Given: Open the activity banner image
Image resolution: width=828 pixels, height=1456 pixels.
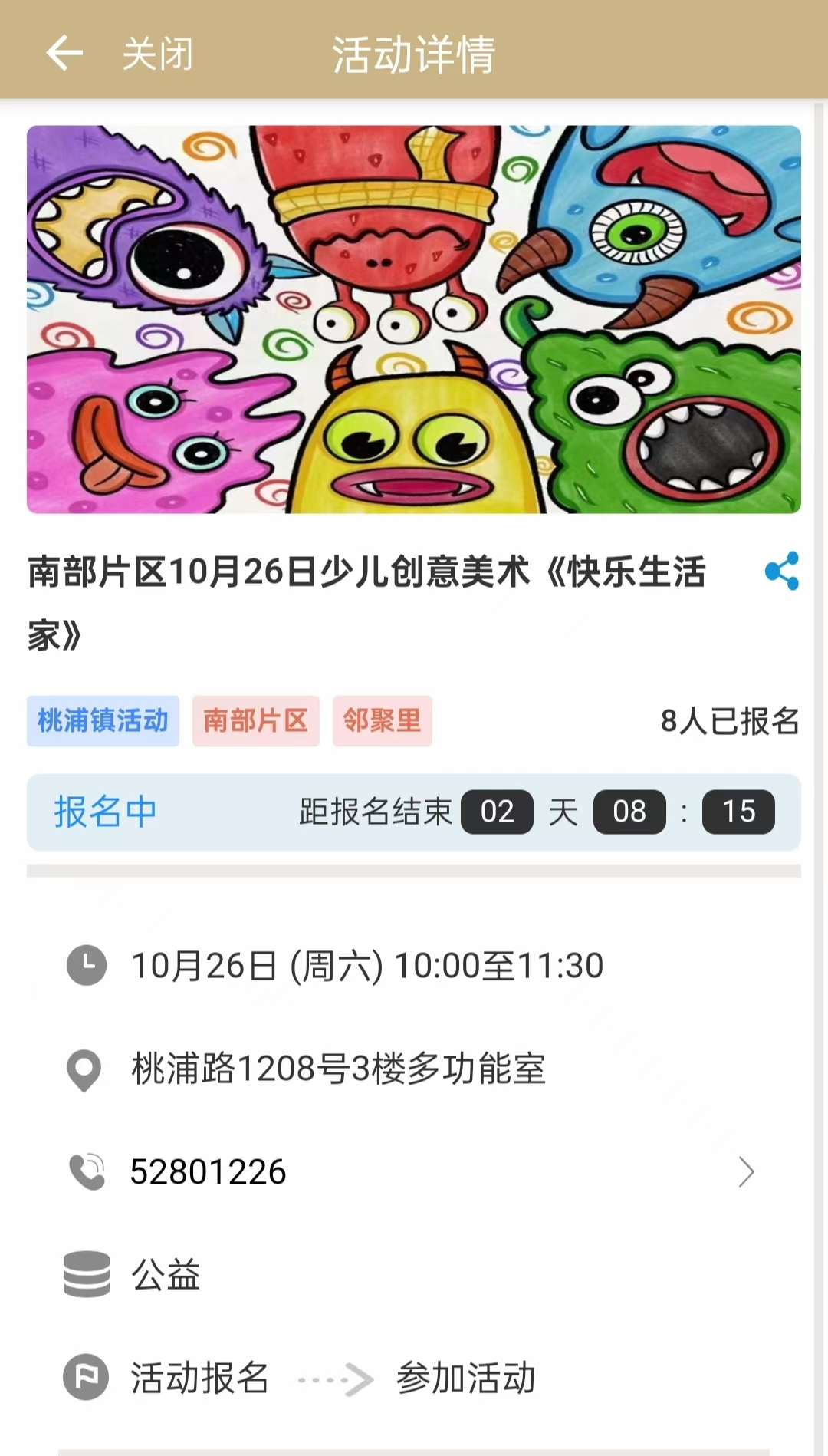Looking at the screenshot, I should coord(414,319).
